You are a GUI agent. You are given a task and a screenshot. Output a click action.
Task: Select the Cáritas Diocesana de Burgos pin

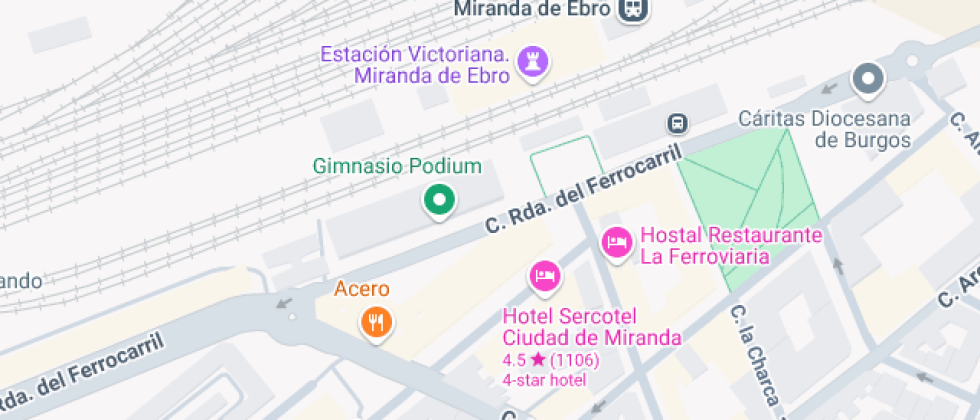[868, 78]
